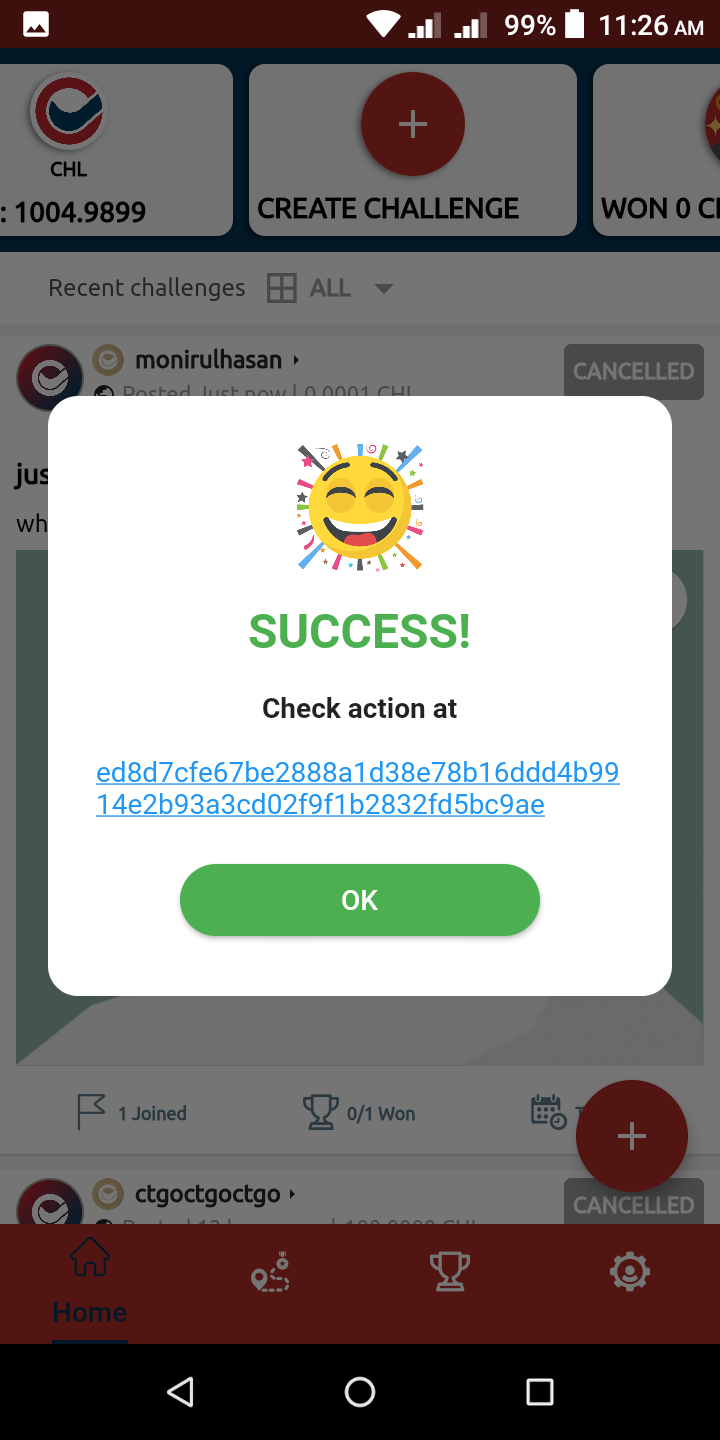Open the recent apps view
This screenshot has width=720, height=1440.
pos(539,1392)
